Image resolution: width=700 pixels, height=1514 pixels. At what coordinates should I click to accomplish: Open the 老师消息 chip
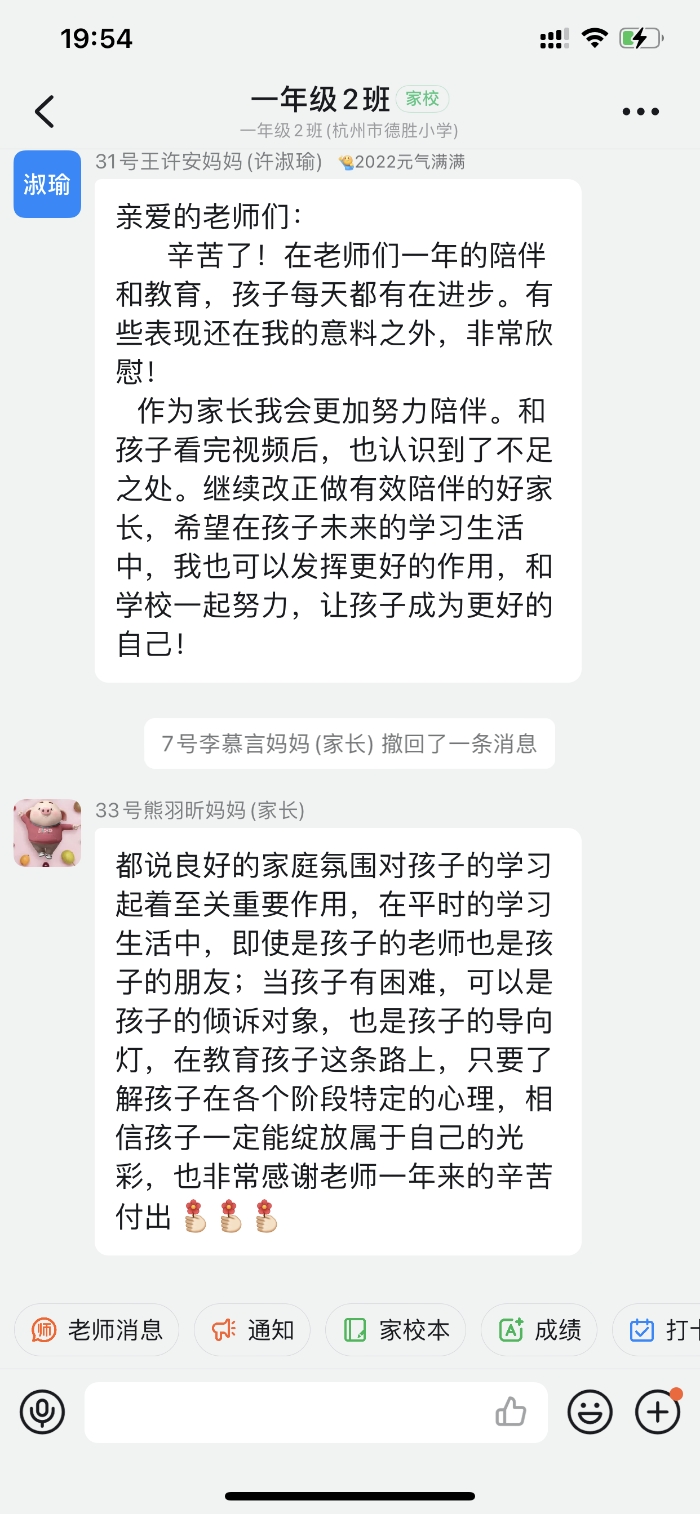(97, 1330)
